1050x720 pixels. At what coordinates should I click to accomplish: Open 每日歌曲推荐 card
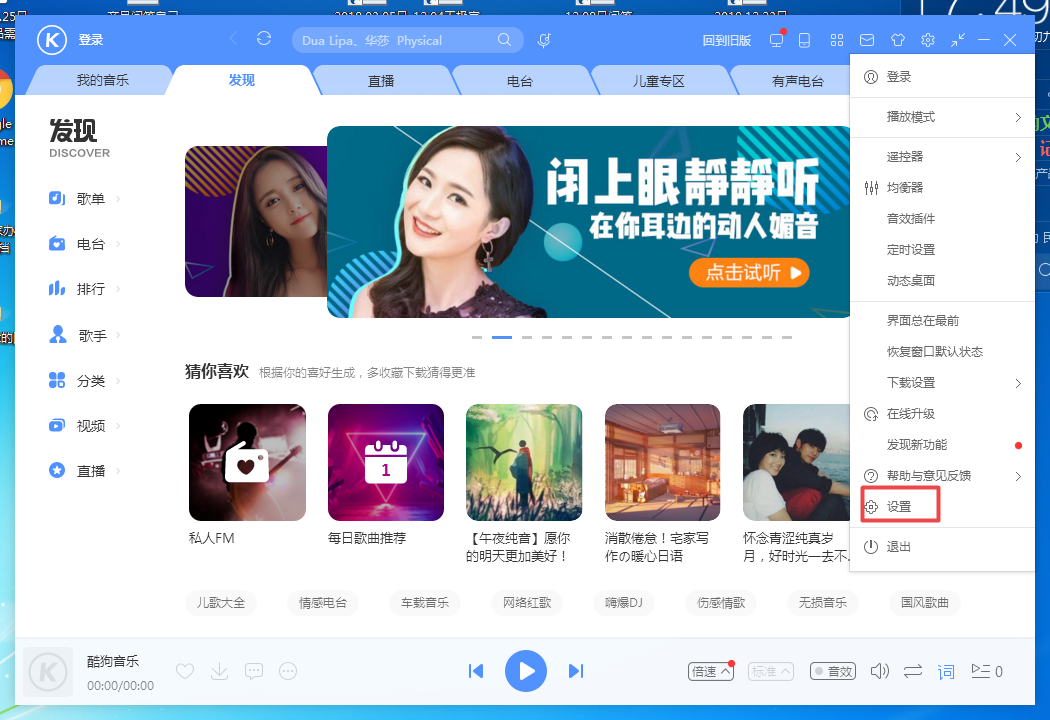click(x=386, y=462)
